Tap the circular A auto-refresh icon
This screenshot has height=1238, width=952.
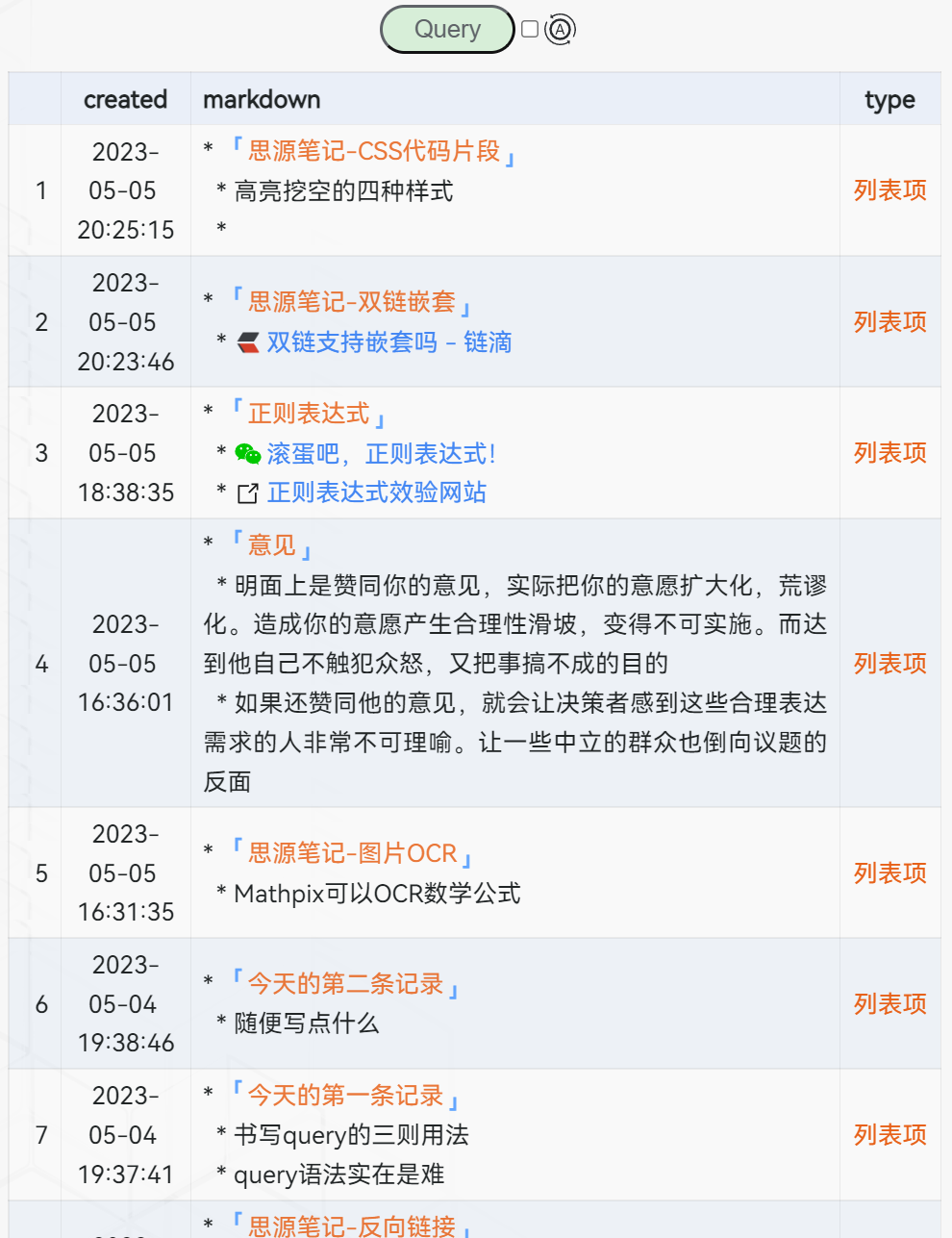click(560, 30)
